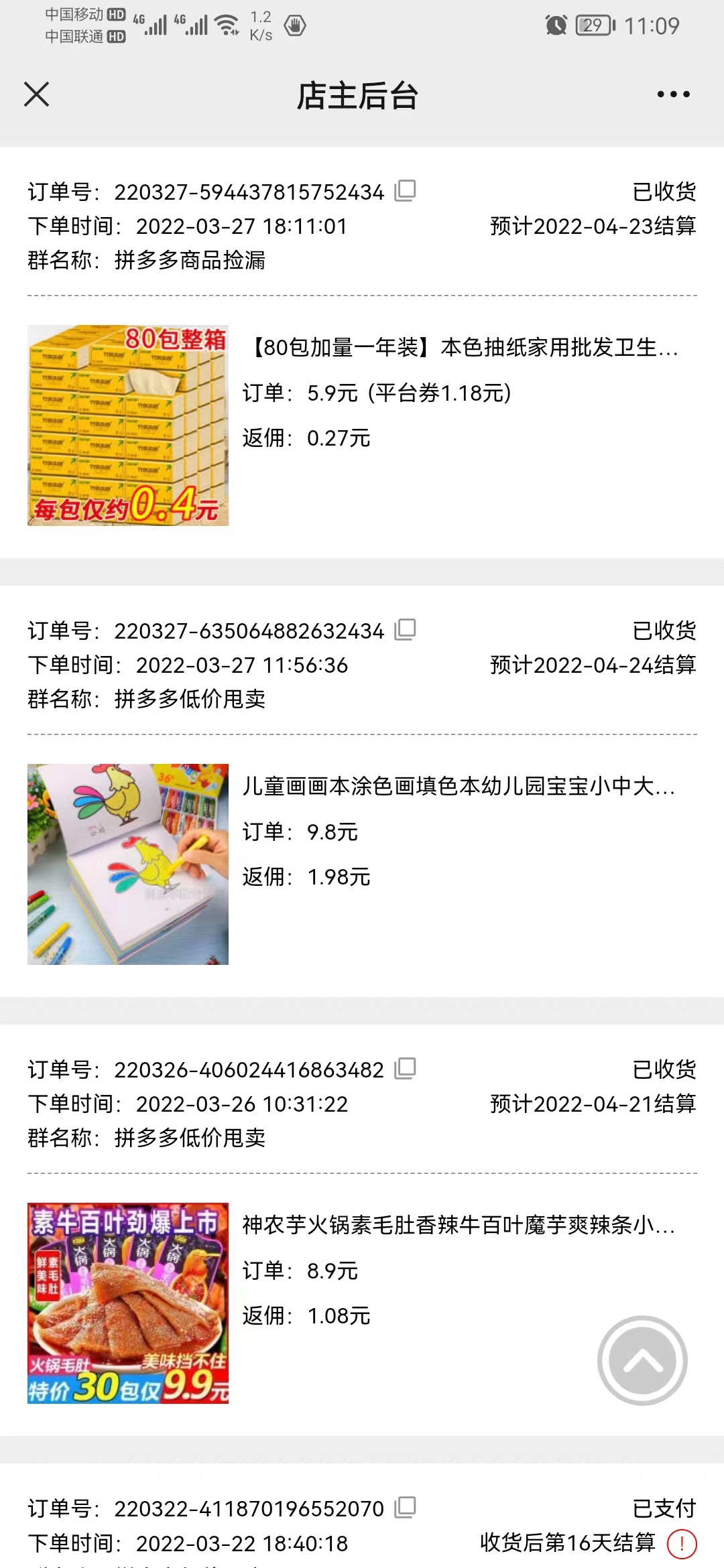Screen dimensions: 724x1568
Task: Open the three-dot overflow menu
Action: (673, 94)
